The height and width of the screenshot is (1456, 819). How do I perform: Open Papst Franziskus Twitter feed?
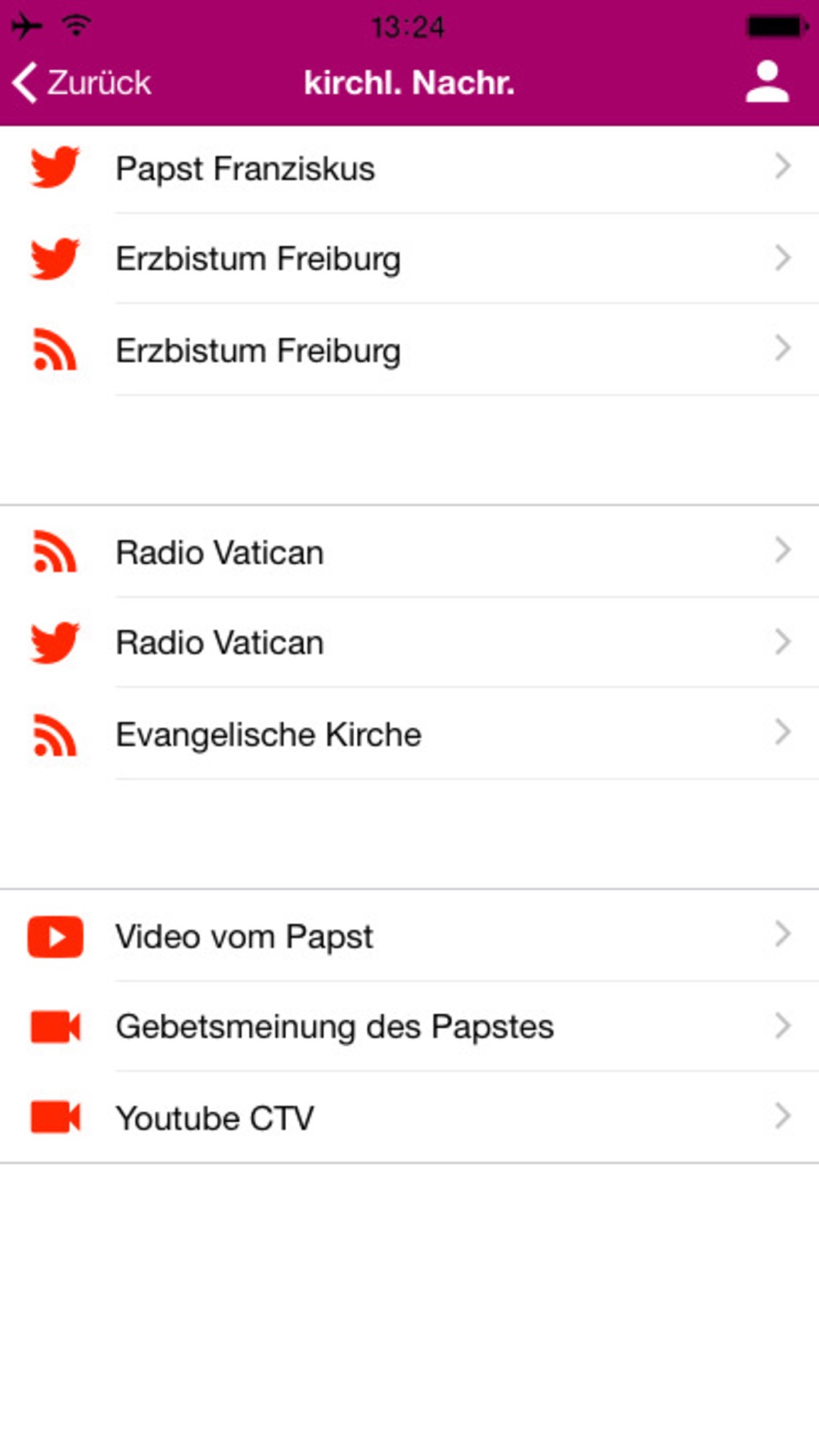coord(409,169)
